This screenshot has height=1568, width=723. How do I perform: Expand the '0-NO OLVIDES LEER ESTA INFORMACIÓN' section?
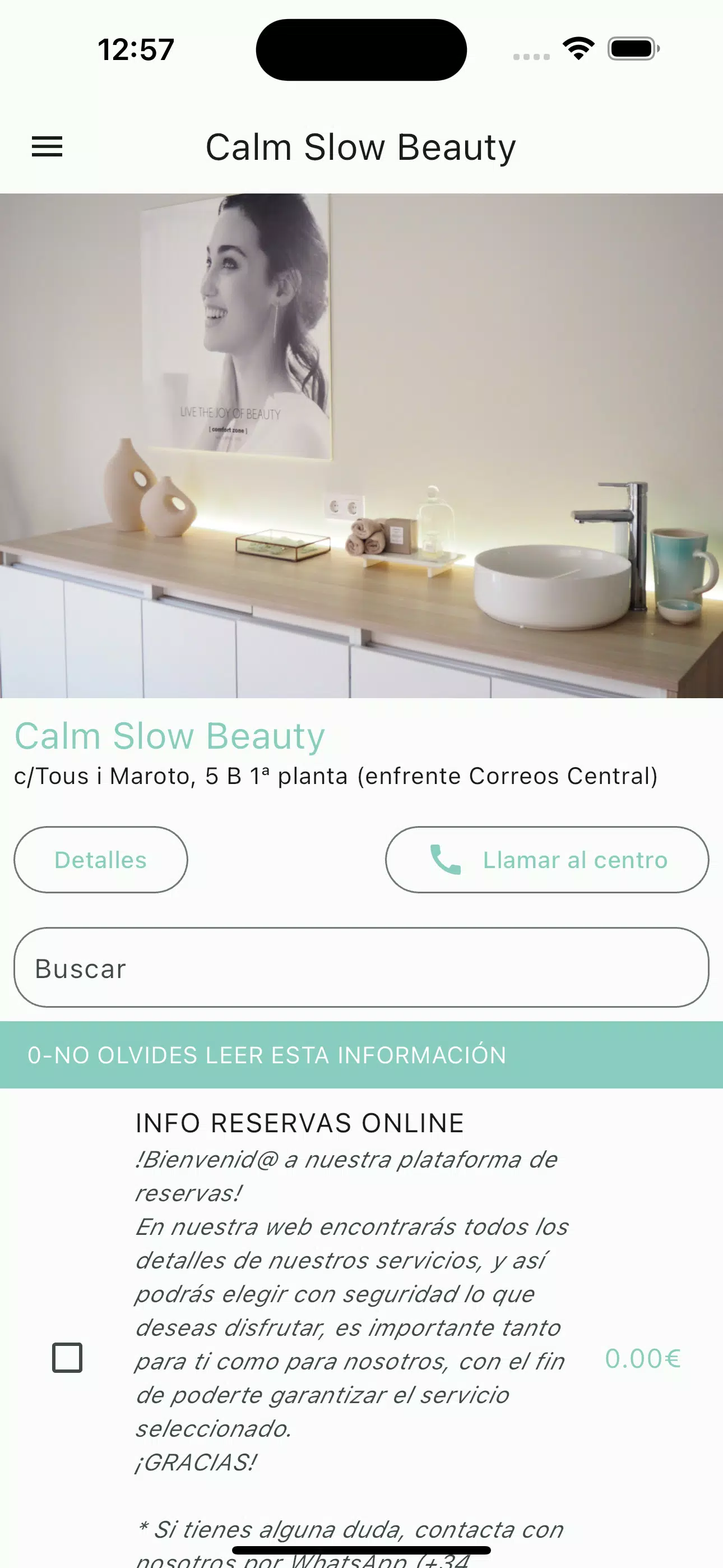point(361,1055)
